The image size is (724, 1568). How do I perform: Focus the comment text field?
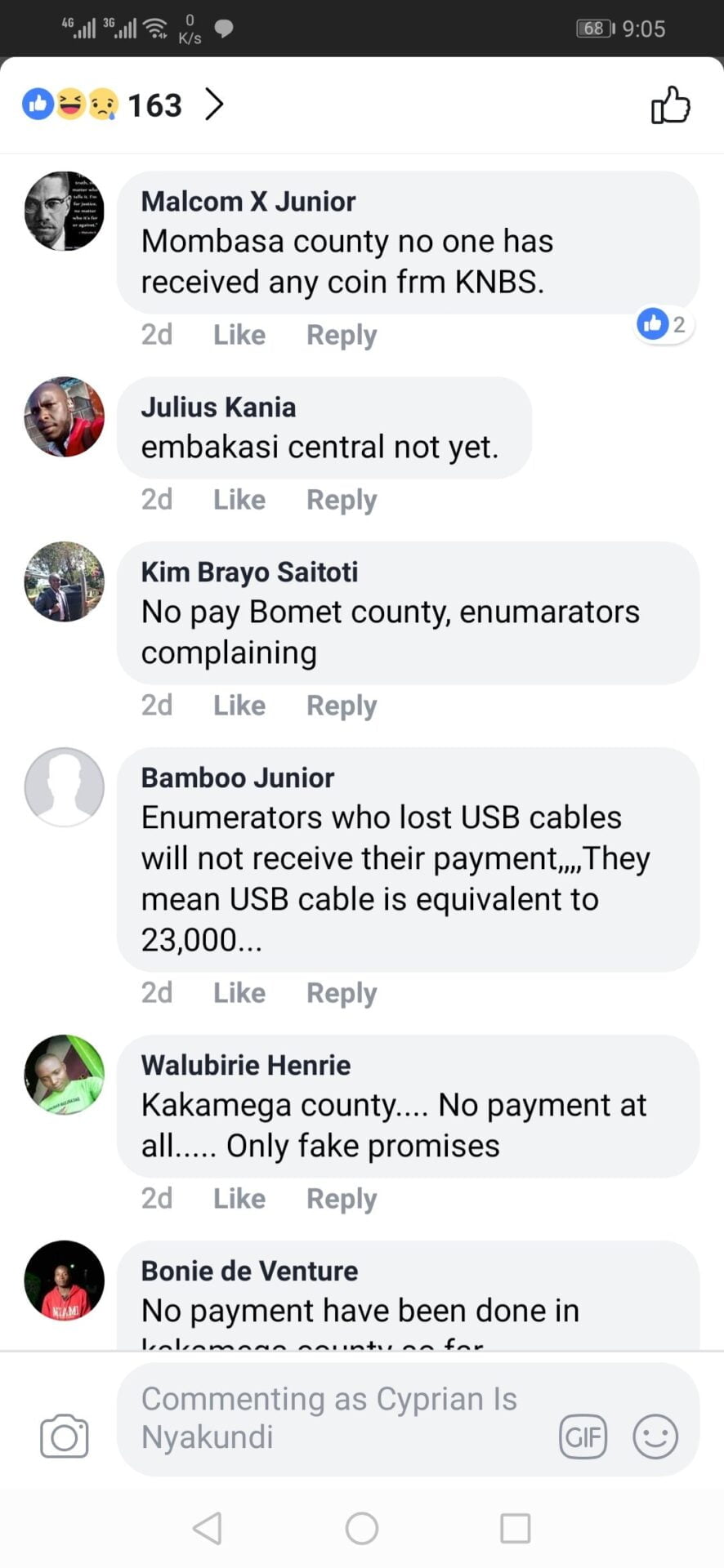pos(335,1419)
